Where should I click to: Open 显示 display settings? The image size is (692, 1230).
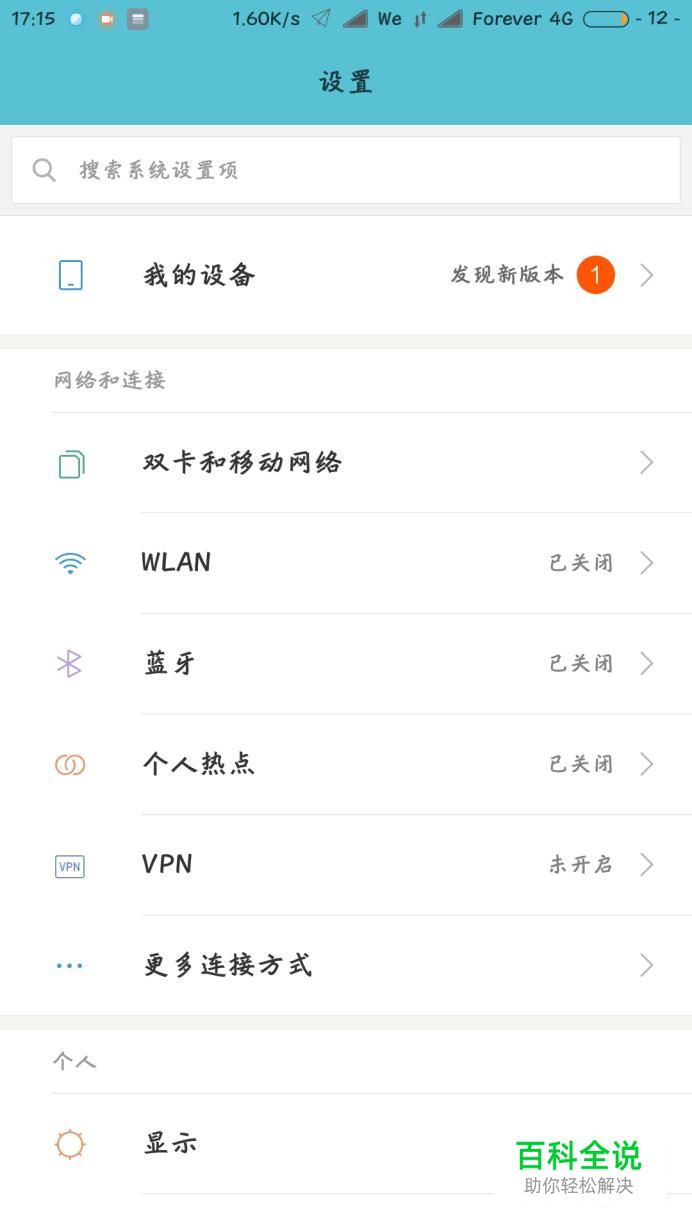(346, 1144)
